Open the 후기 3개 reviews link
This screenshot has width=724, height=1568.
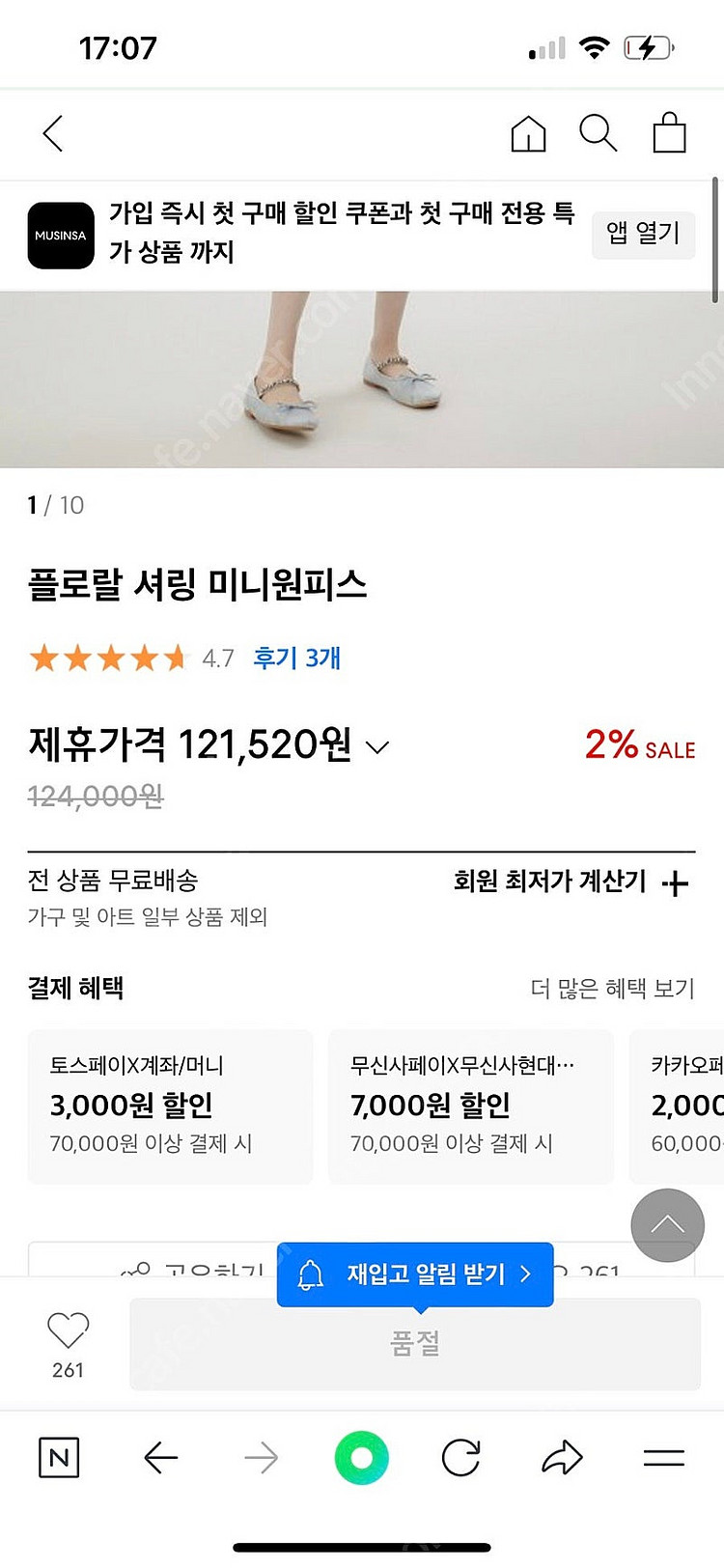click(x=296, y=658)
